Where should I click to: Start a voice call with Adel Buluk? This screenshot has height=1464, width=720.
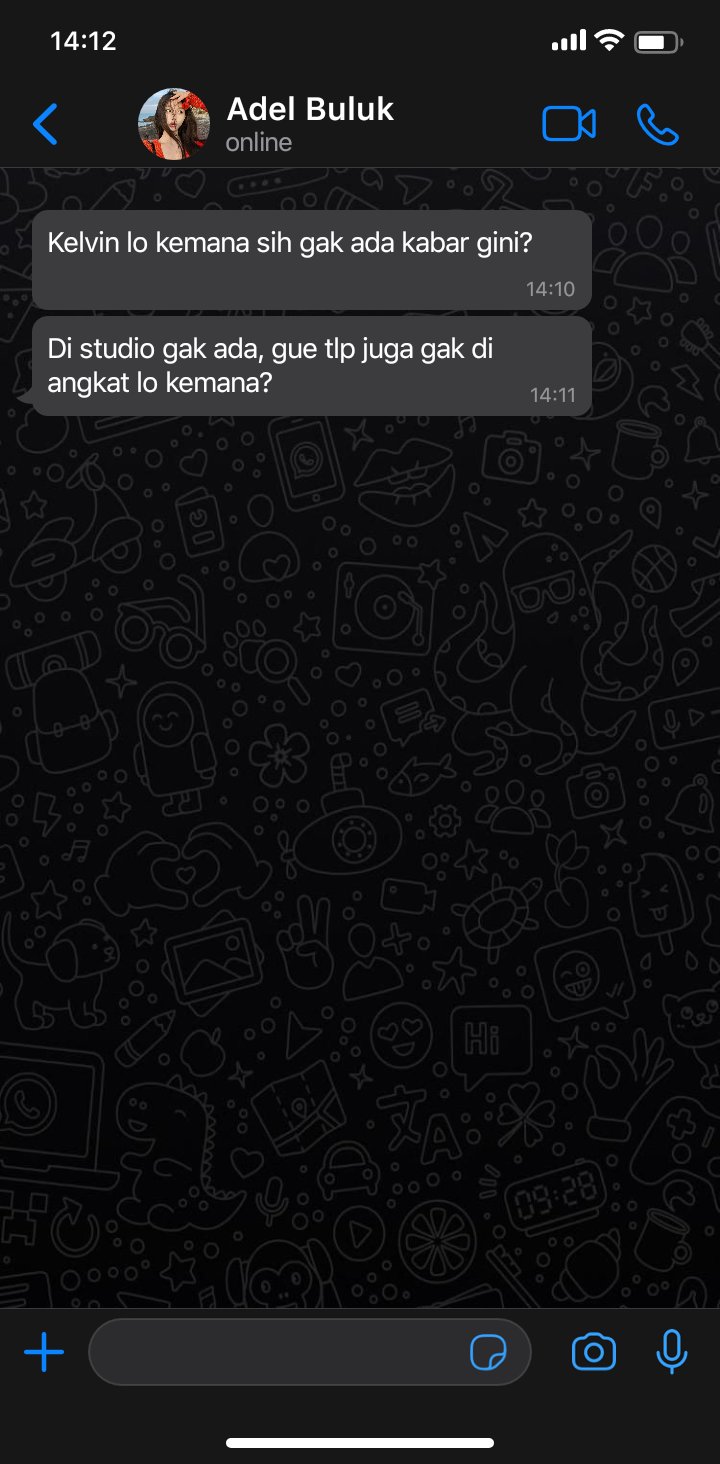657,124
